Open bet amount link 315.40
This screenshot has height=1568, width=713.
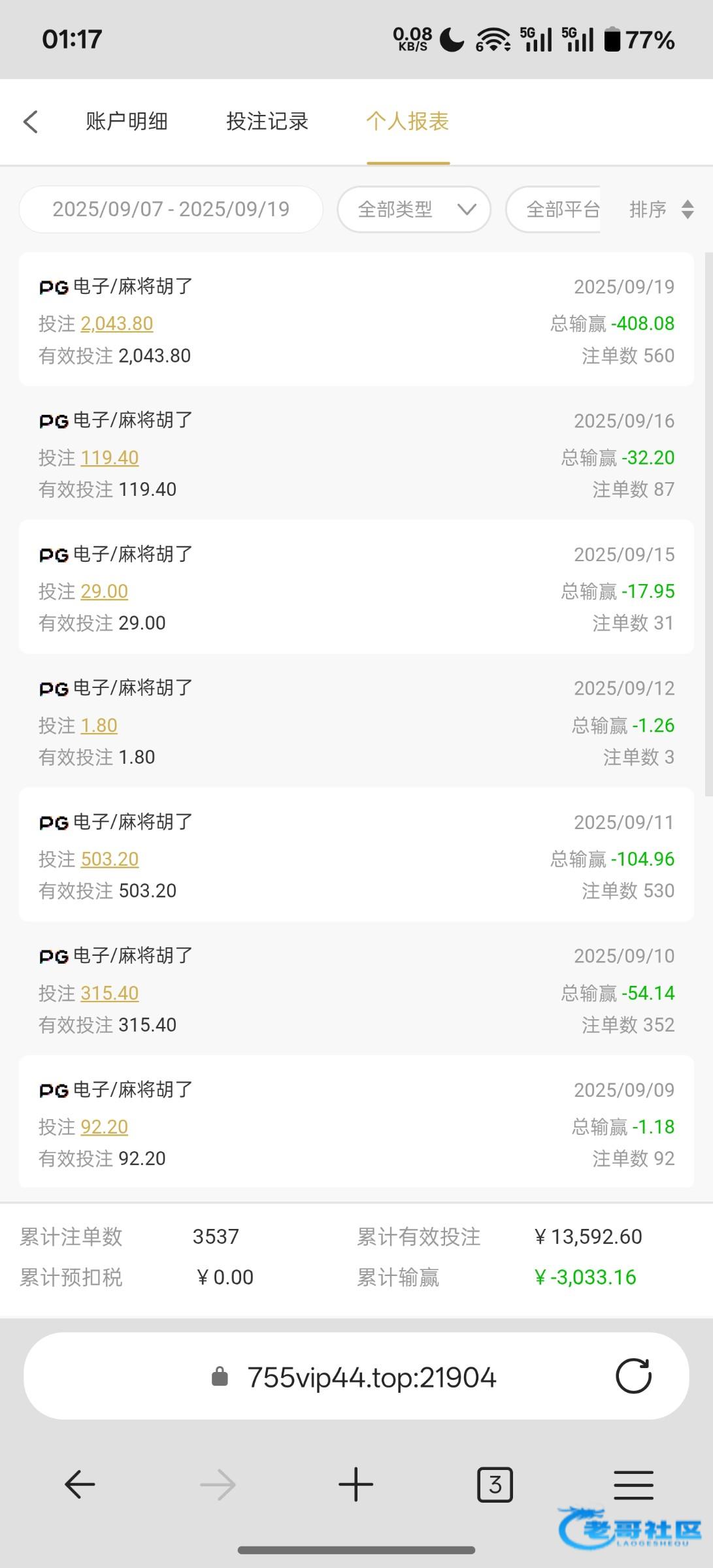pyautogui.click(x=109, y=993)
